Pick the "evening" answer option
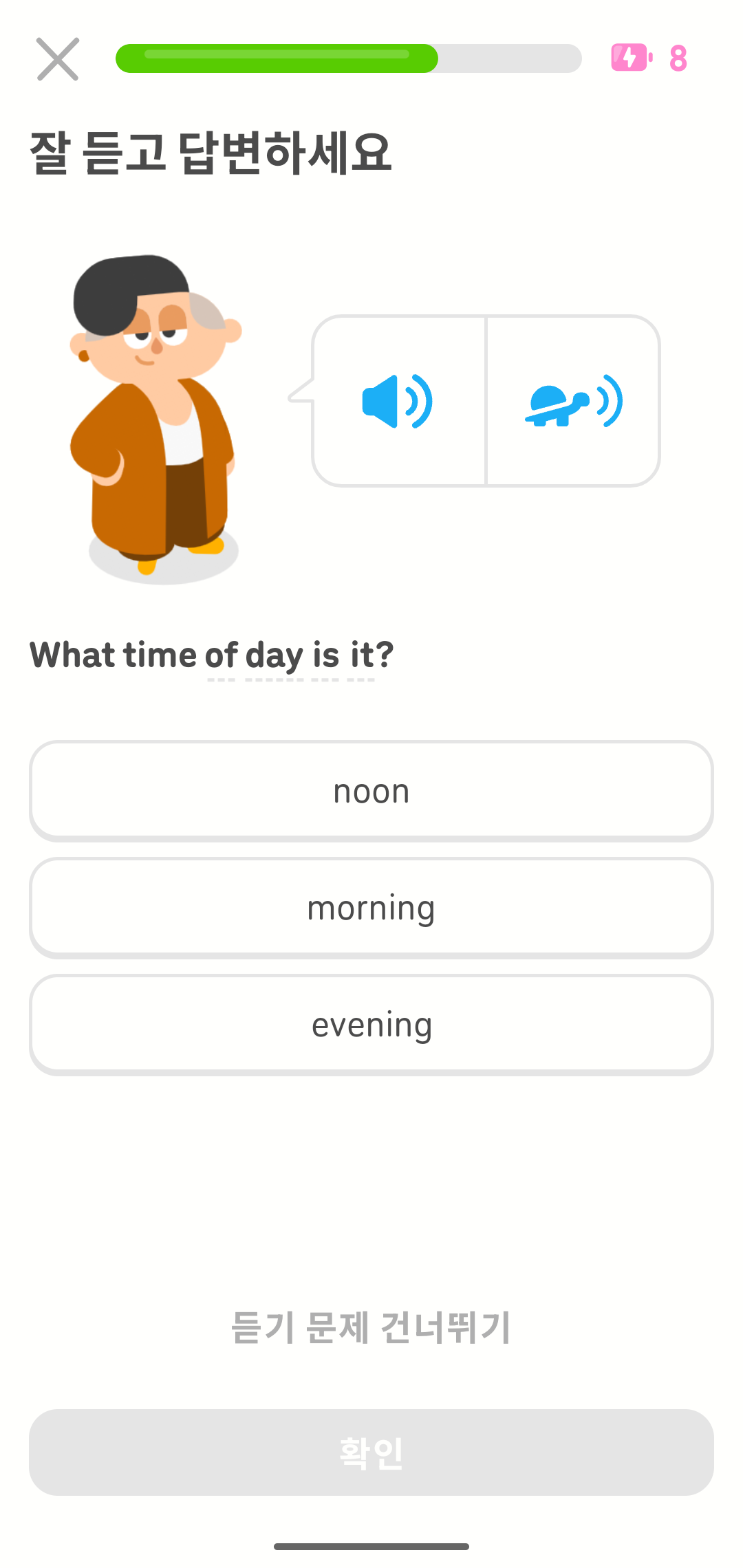The width and height of the screenshot is (743, 1568). [x=371, y=1025]
